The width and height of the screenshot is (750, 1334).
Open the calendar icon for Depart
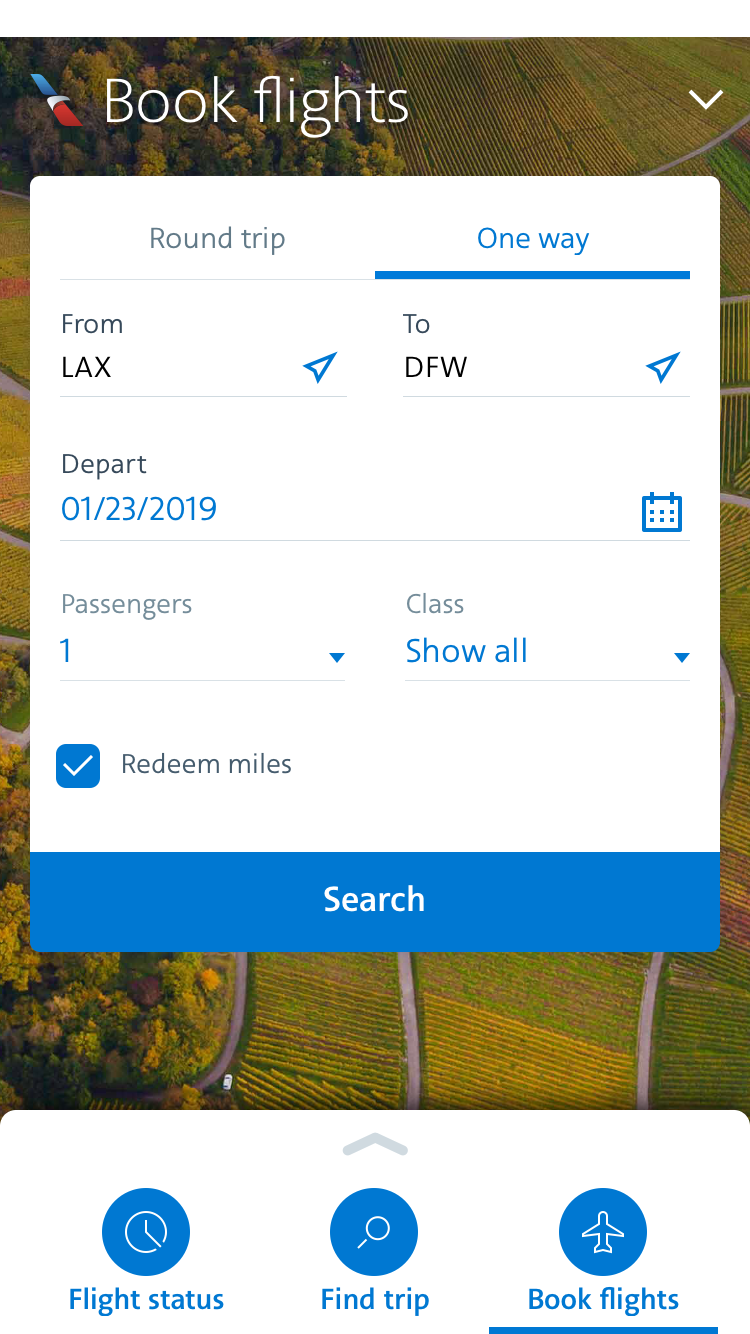click(661, 512)
